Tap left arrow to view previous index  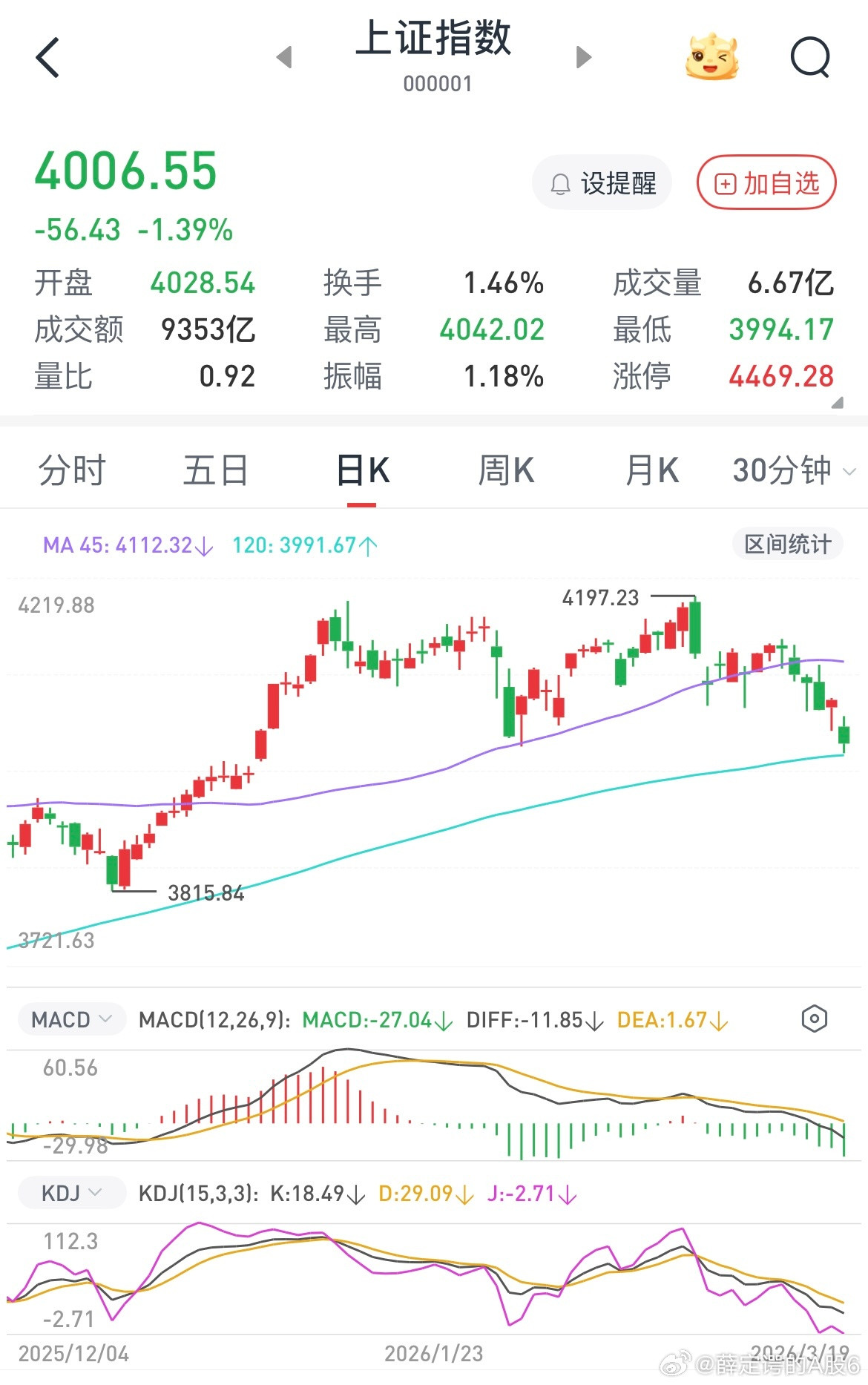(x=284, y=57)
